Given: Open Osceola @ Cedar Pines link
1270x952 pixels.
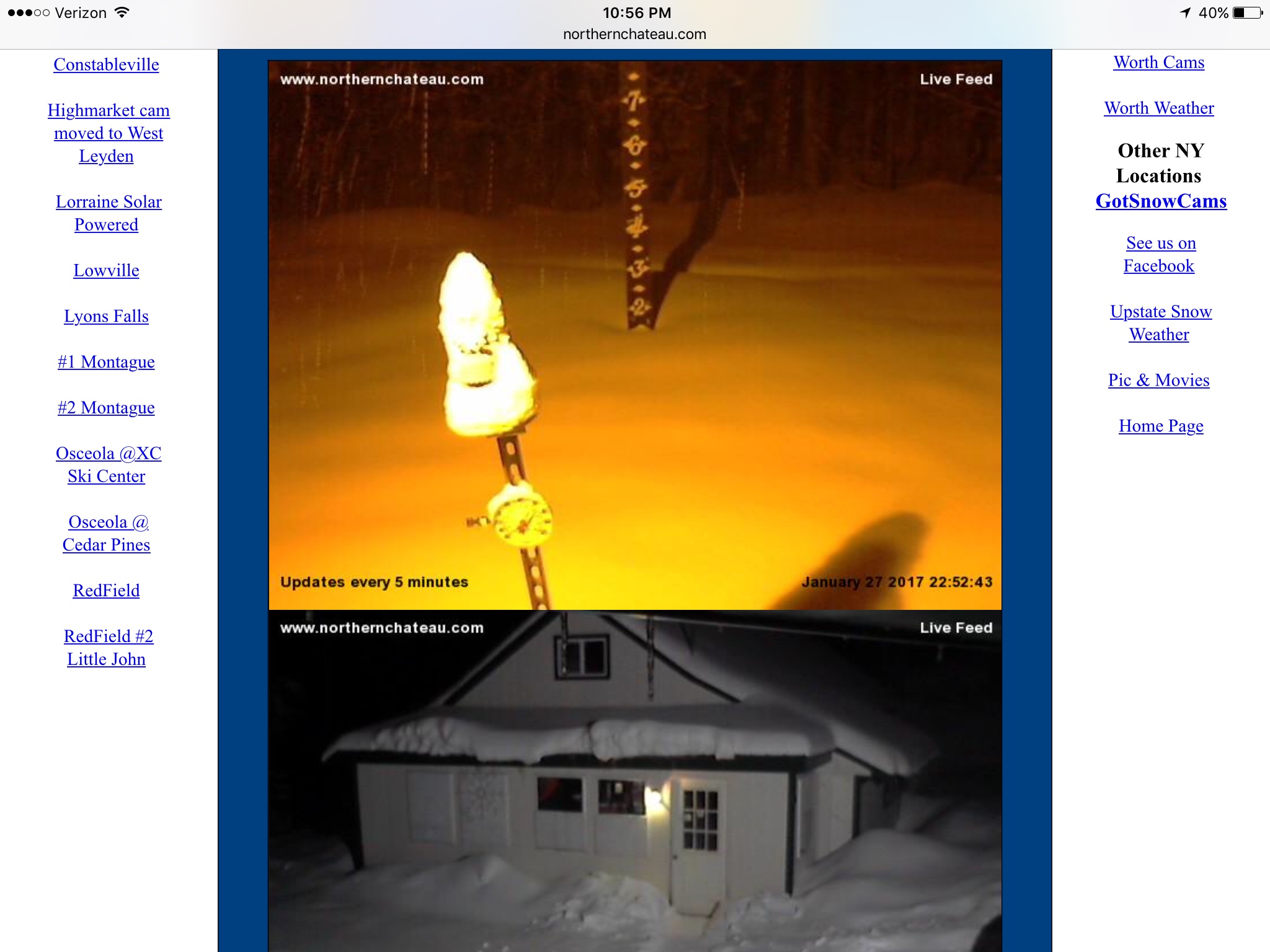Looking at the screenshot, I should (x=107, y=534).
